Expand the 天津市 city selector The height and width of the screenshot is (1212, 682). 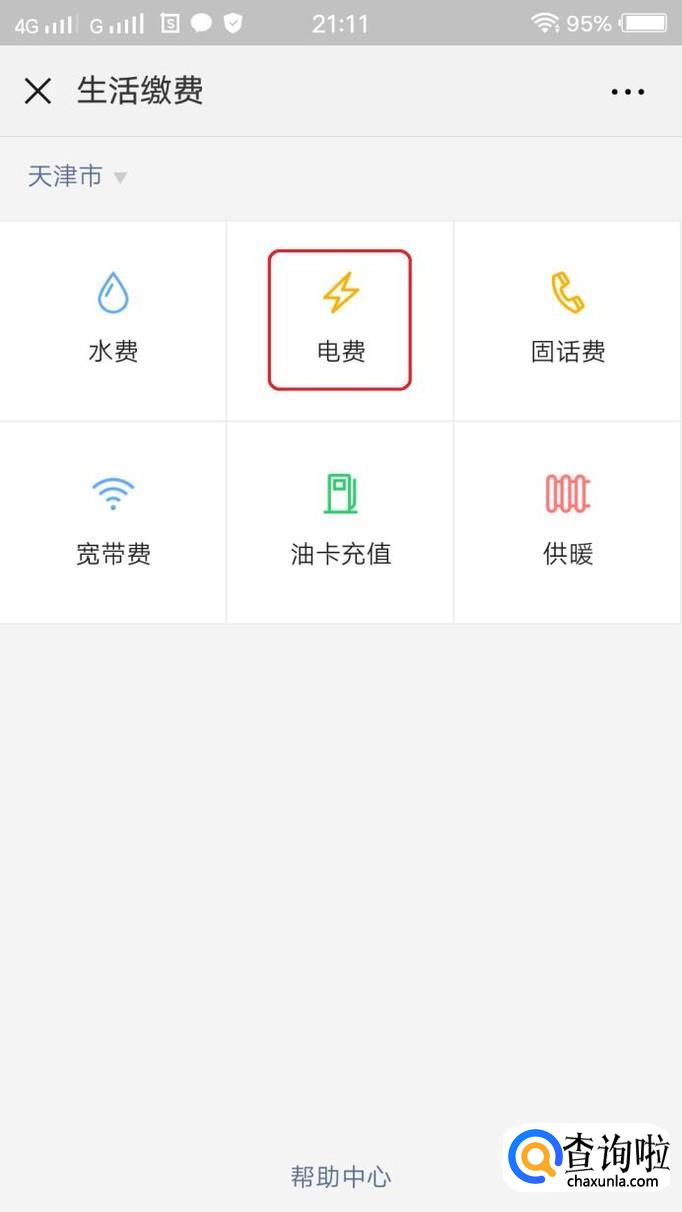point(77,177)
